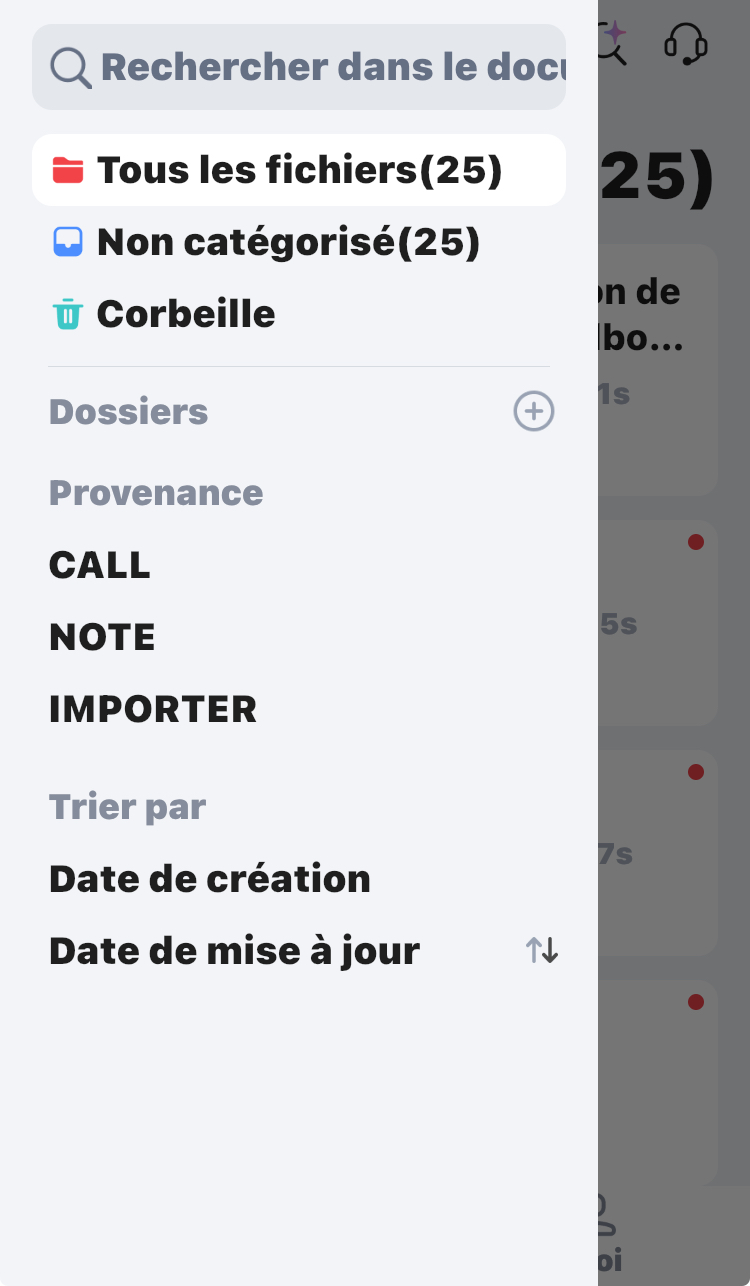Open the headset support icon
750x1286 pixels.
click(686, 44)
